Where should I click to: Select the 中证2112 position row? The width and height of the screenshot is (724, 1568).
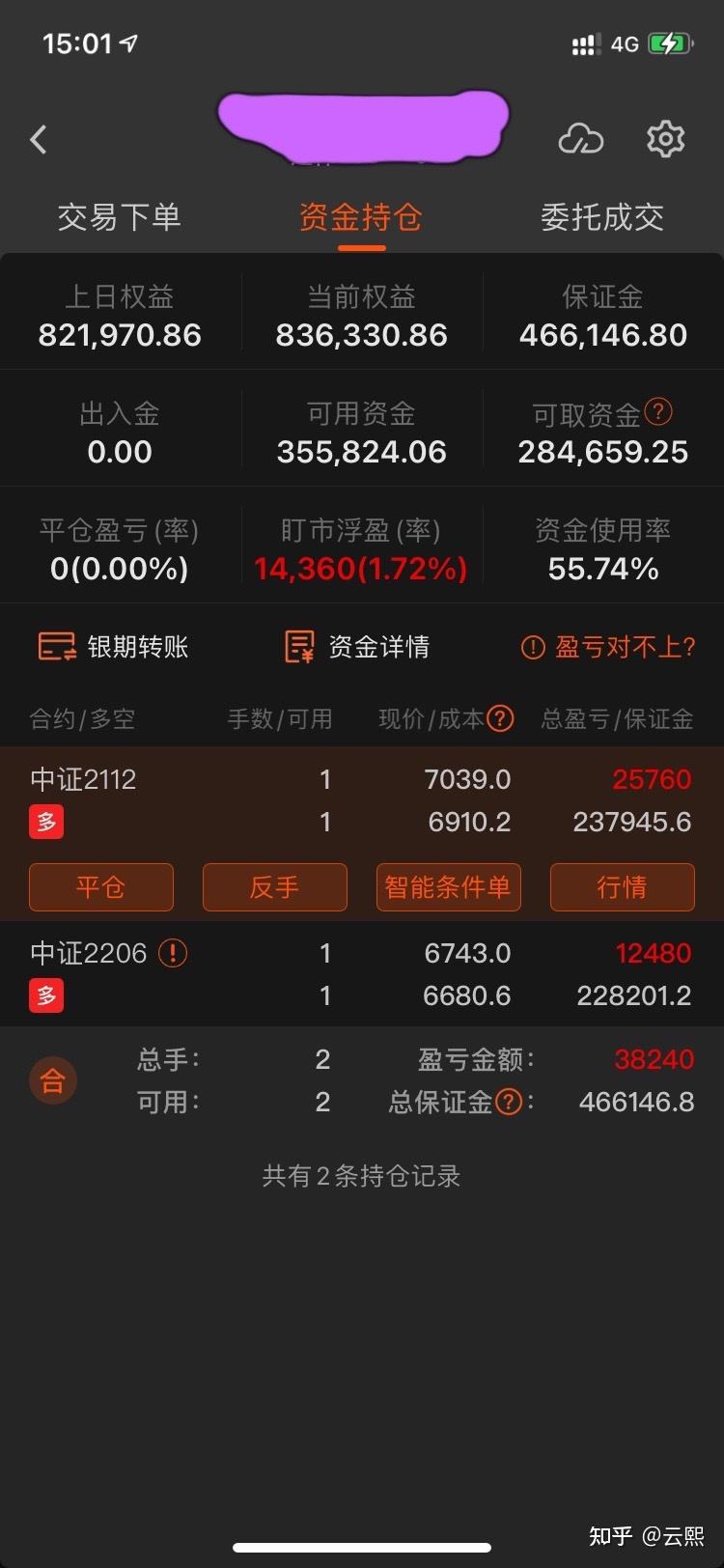coord(362,800)
